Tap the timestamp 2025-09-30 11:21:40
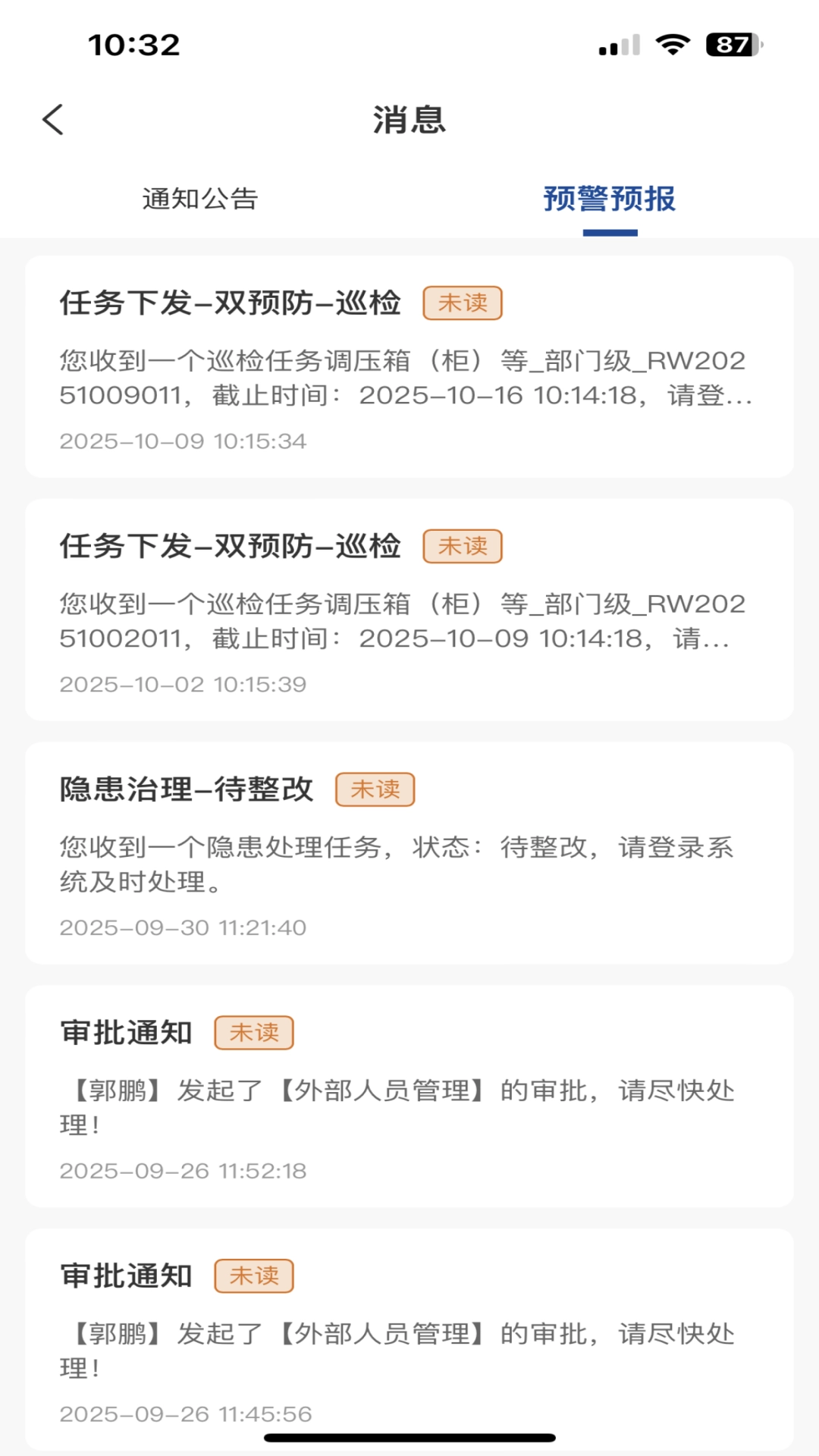This screenshot has height=1456, width=819. pyautogui.click(x=184, y=927)
